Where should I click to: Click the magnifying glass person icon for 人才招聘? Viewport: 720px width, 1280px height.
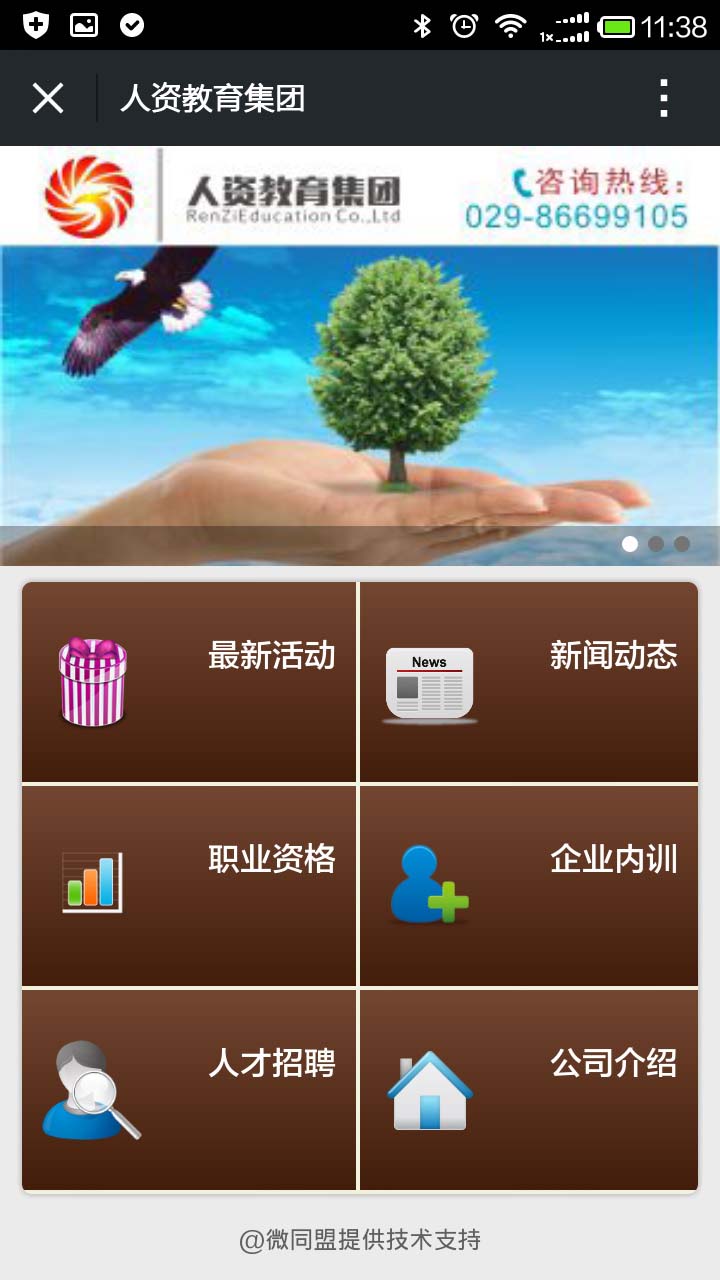coord(90,1088)
